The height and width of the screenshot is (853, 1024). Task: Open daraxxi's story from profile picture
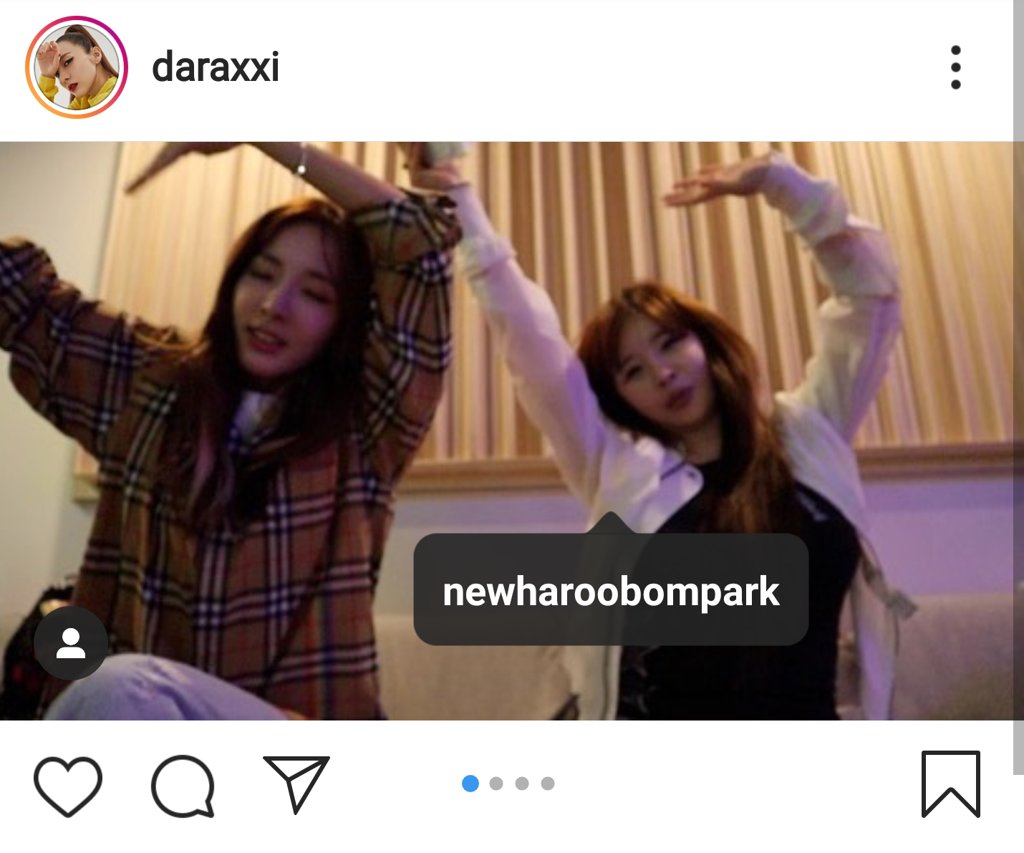(76, 67)
